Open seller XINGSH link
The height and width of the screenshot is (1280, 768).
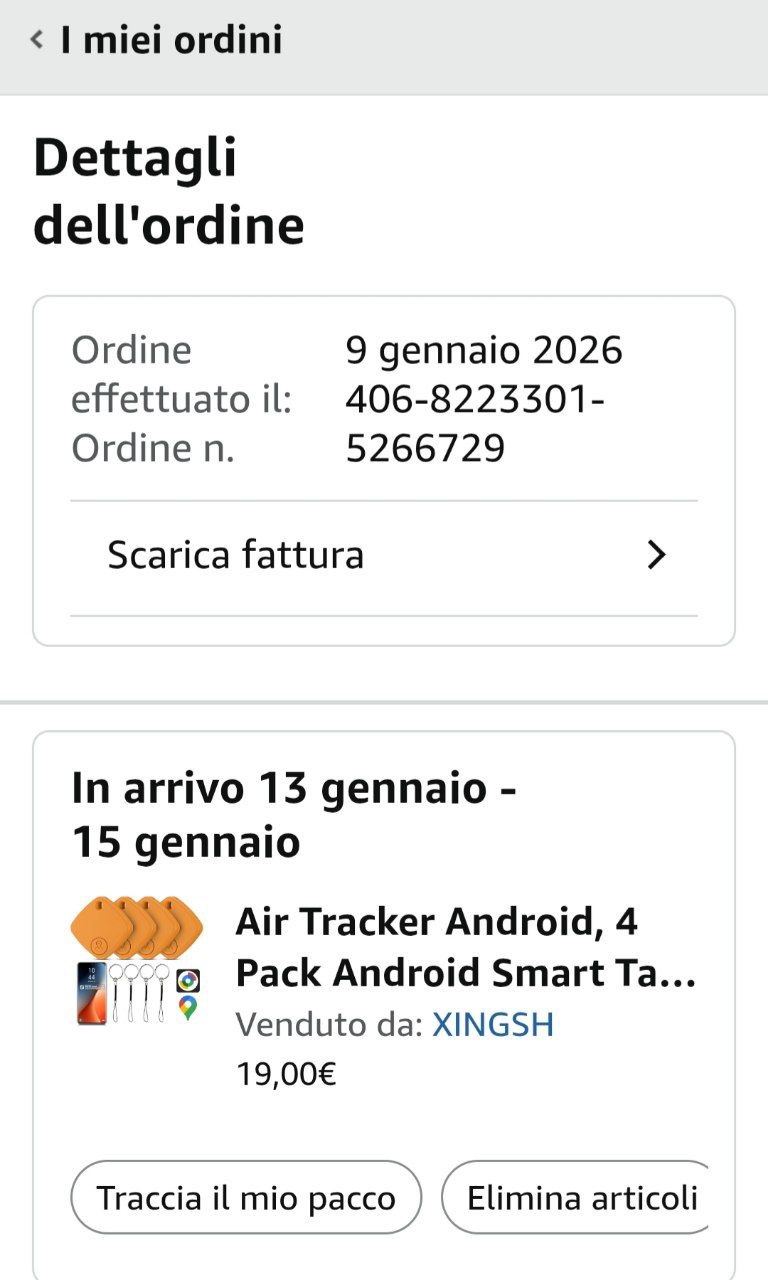click(493, 1025)
